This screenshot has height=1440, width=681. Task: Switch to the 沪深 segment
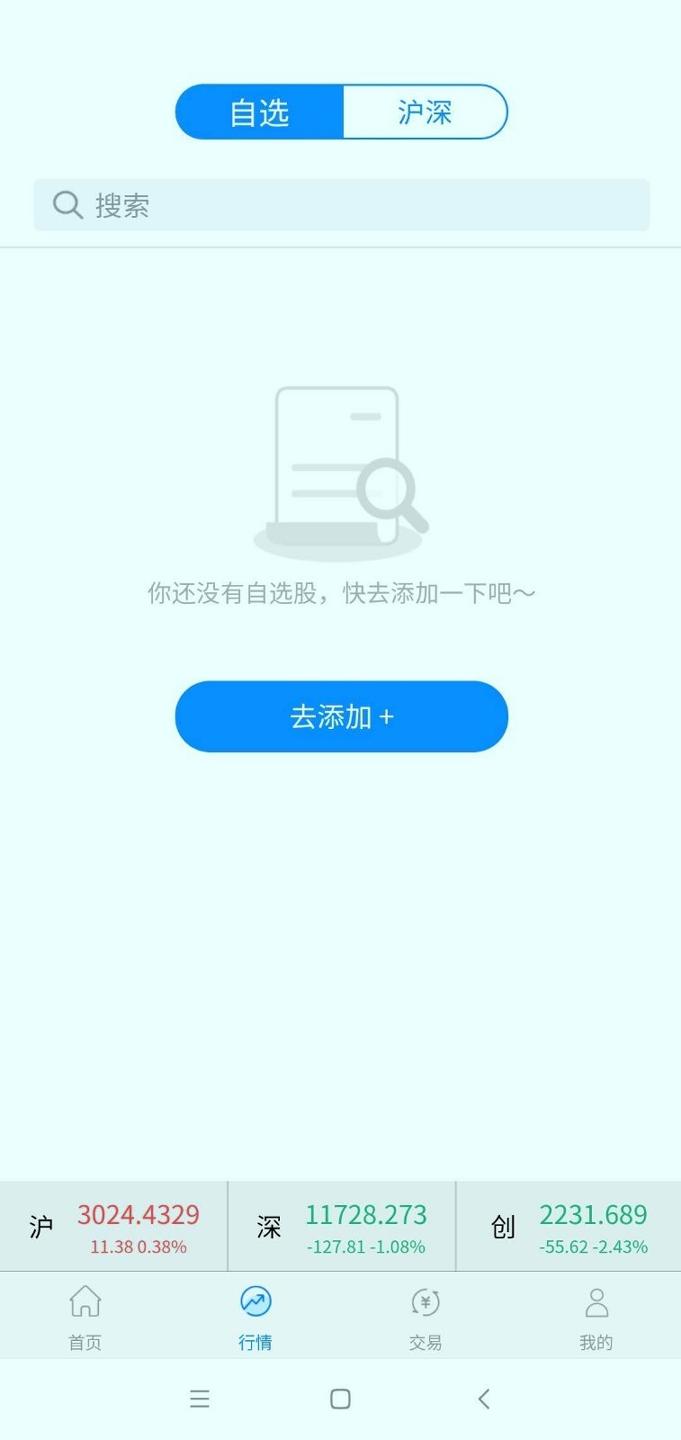pos(425,112)
